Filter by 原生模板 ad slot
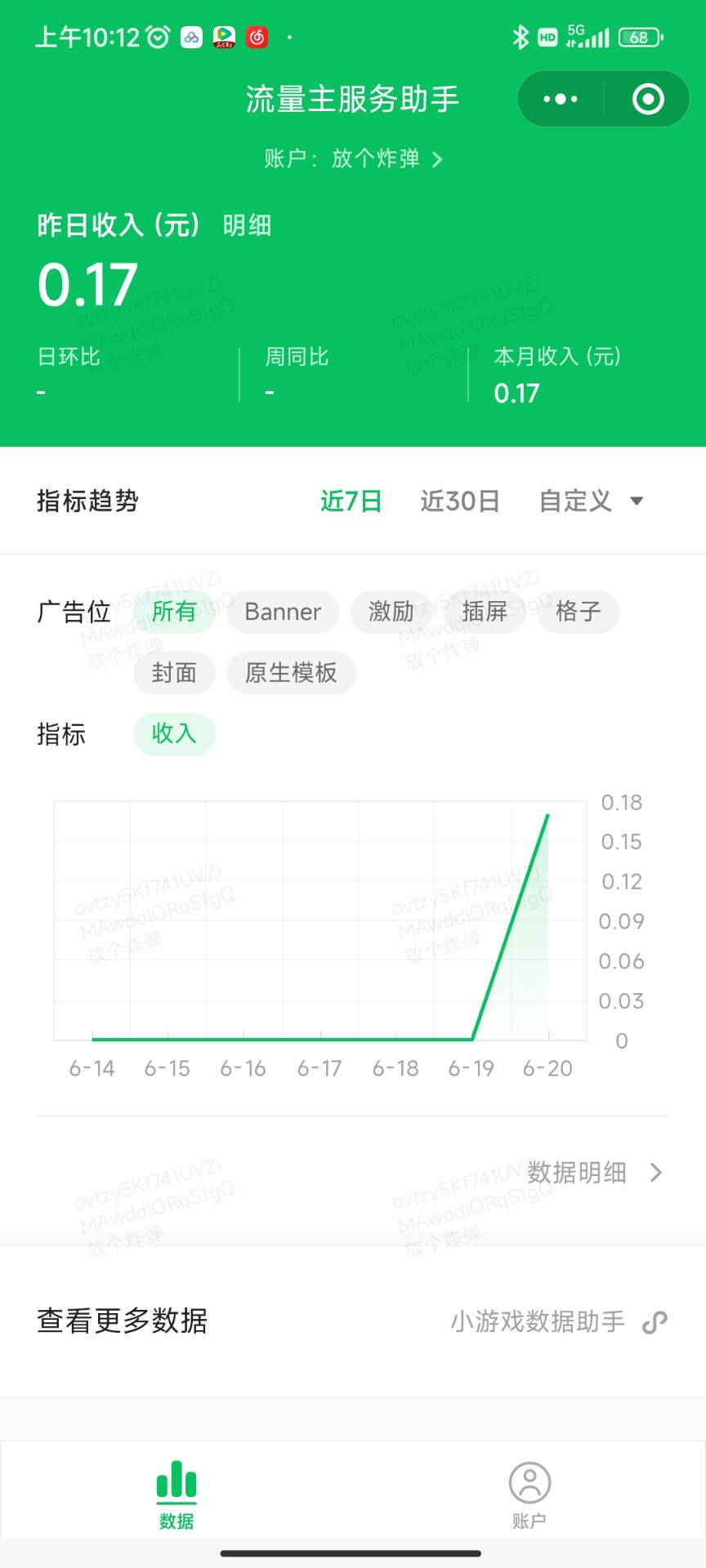The height and width of the screenshot is (1568, 706). pyautogui.click(x=291, y=673)
